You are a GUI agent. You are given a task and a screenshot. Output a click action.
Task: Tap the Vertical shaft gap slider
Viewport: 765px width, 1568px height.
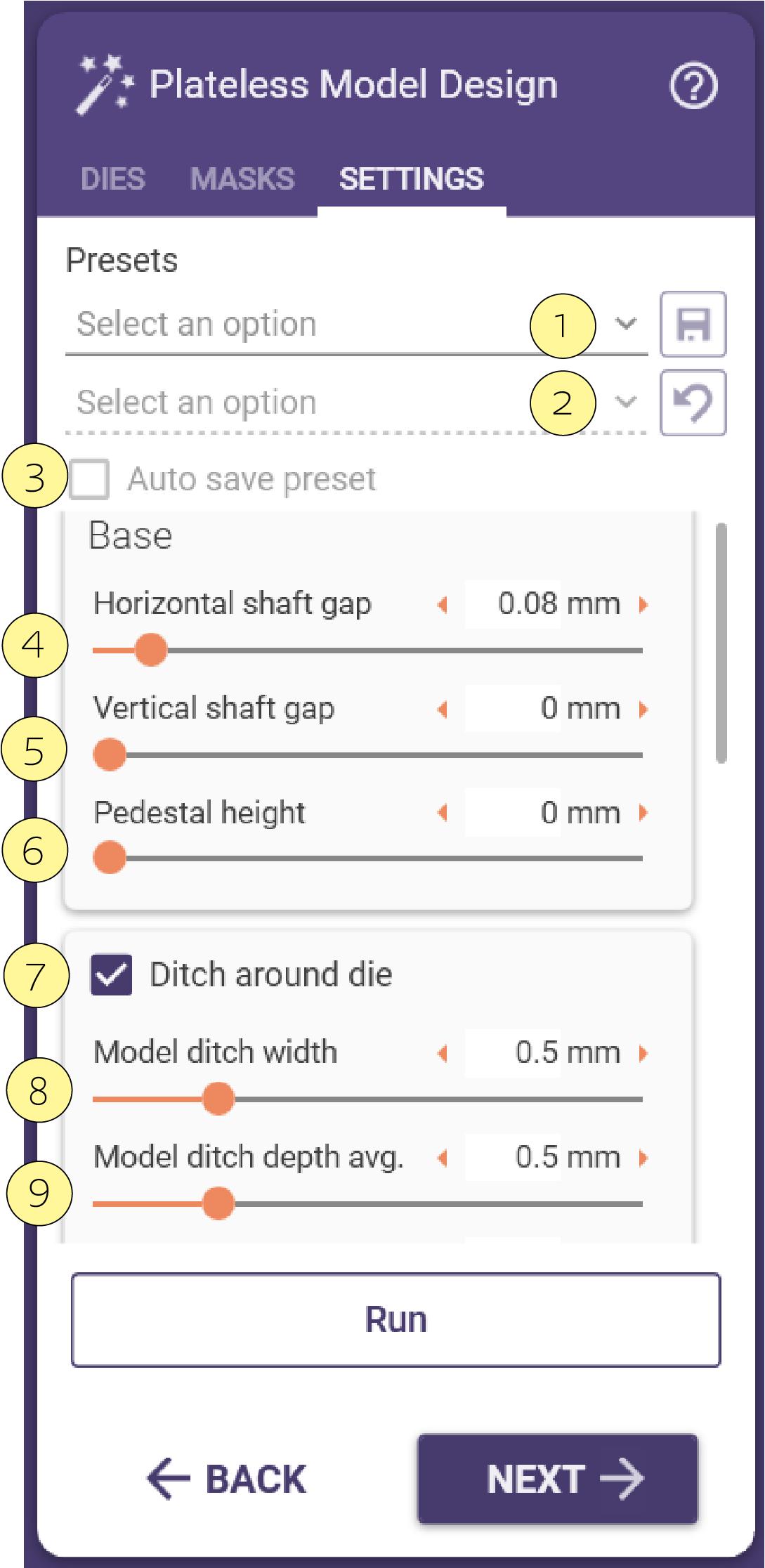(x=367, y=754)
